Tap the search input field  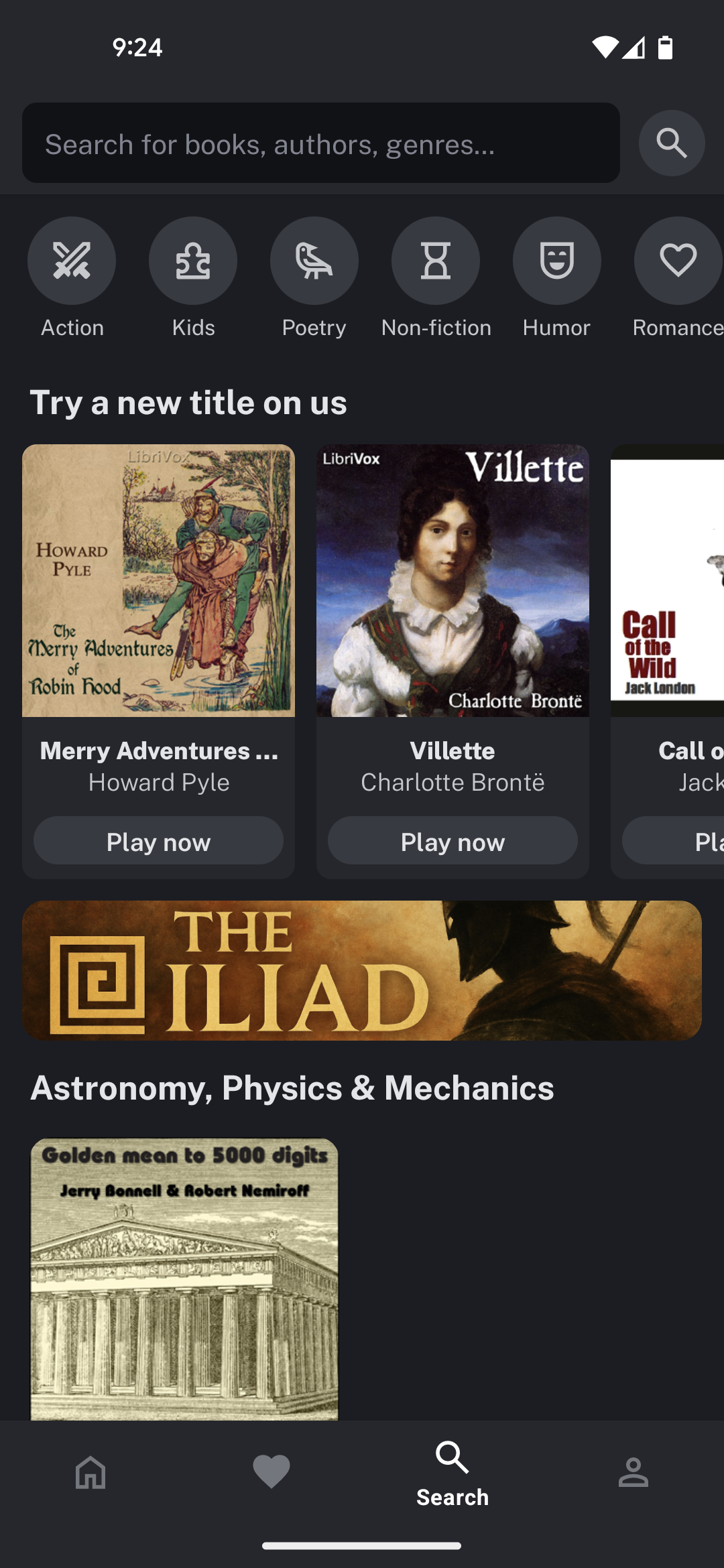point(322,143)
